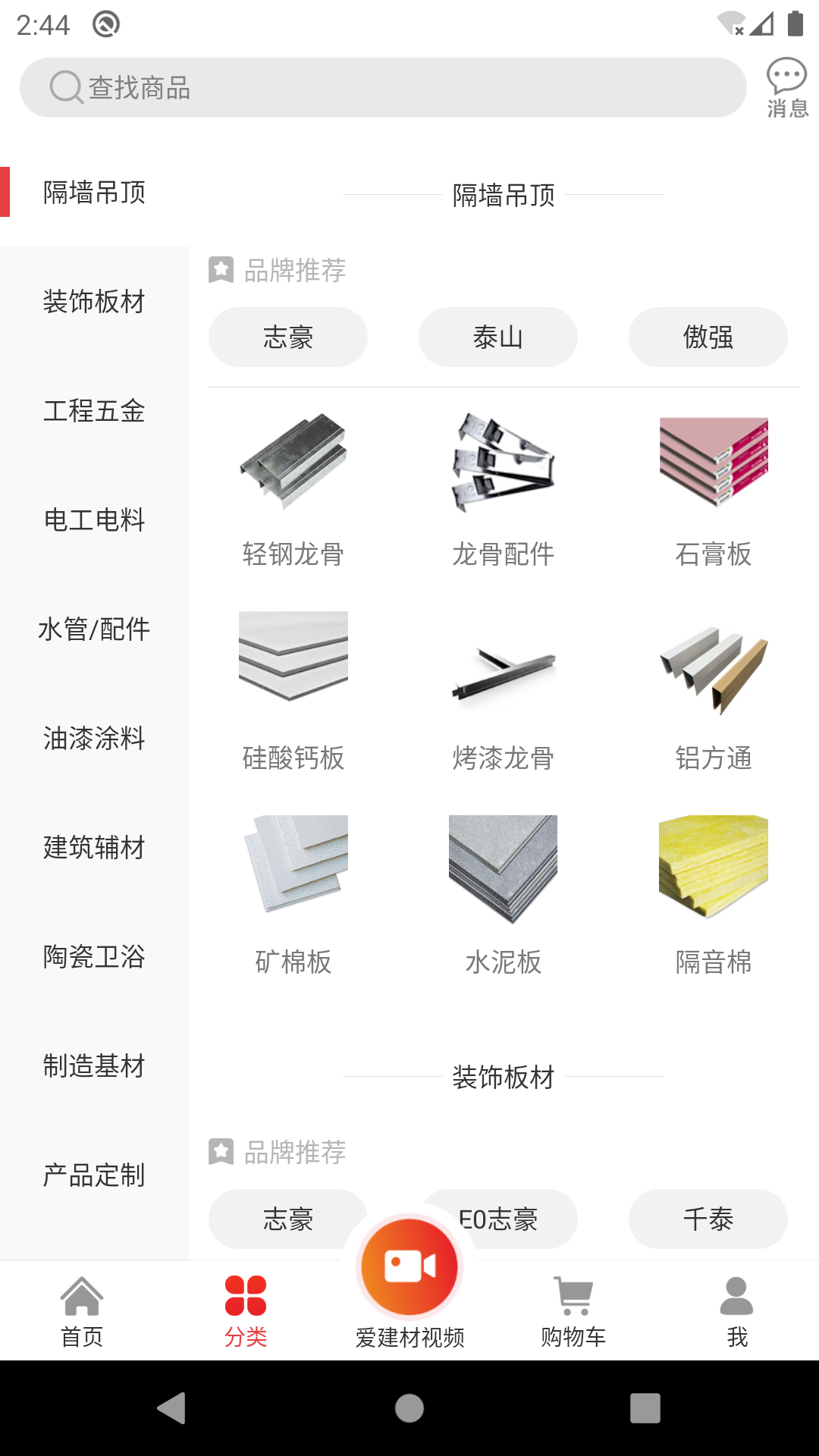Tap the 我 profile icon
The image size is (819, 1456).
click(736, 1299)
